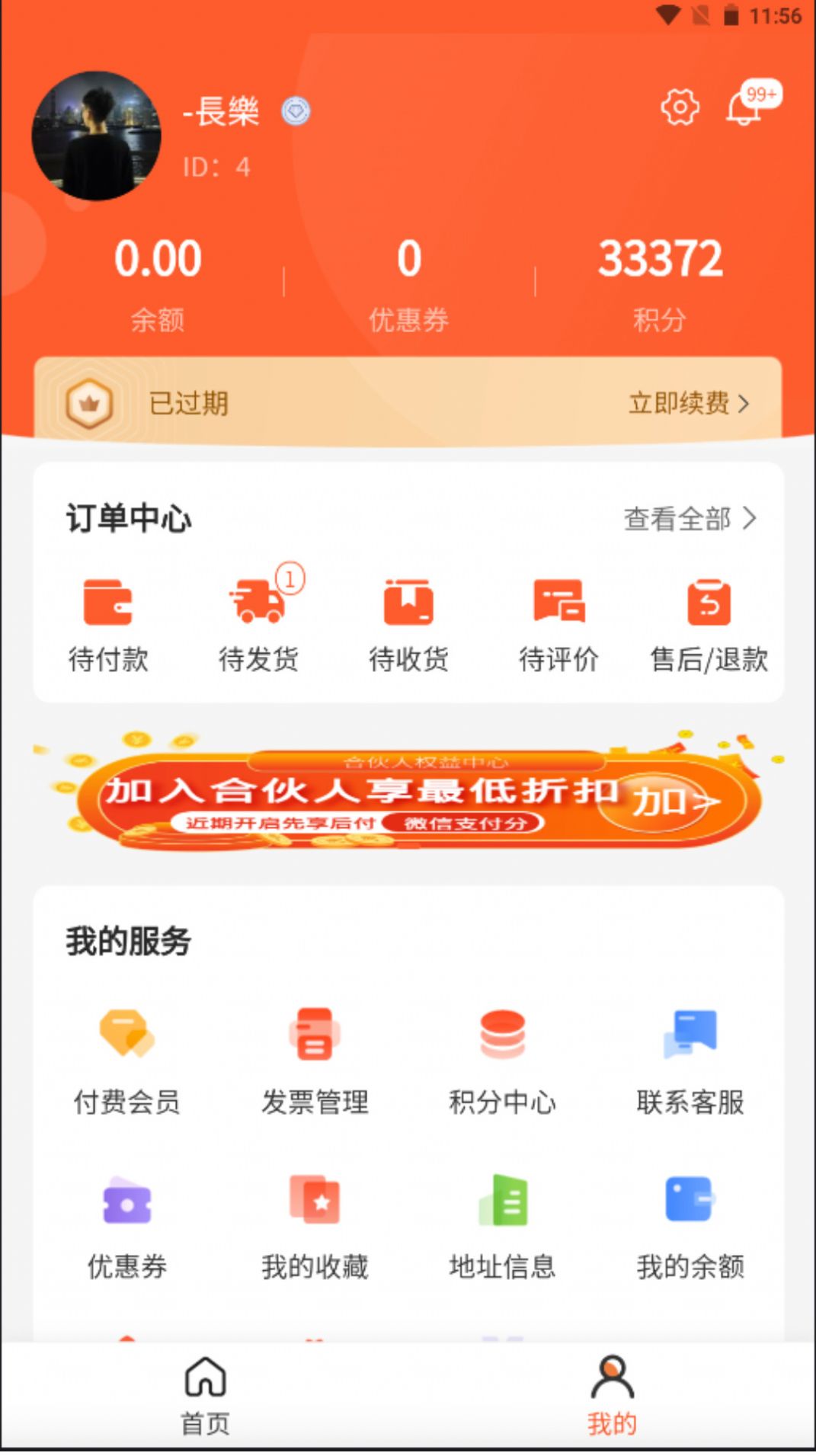Screen dimensions: 816x1456
Task: Open the settings gear icon
Action: [679, 107]
